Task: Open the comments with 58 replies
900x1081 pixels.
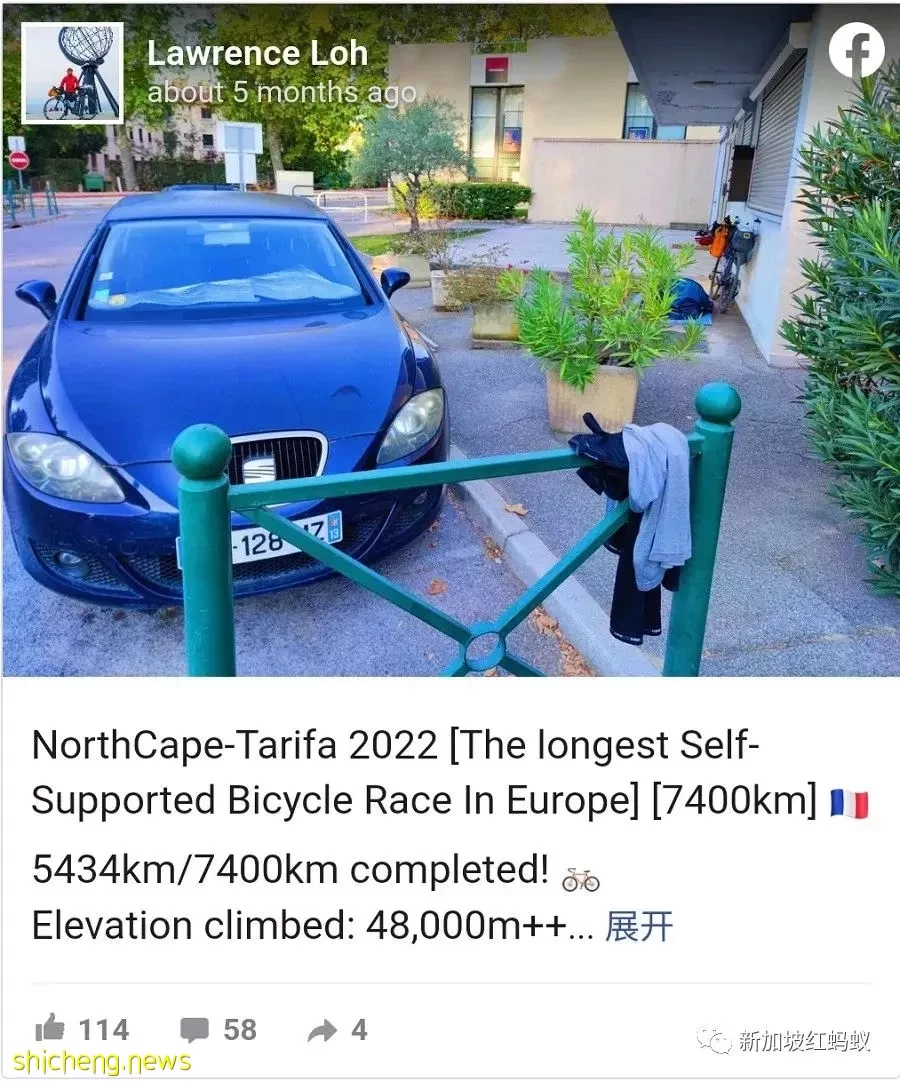Action: click(195, 1030)
